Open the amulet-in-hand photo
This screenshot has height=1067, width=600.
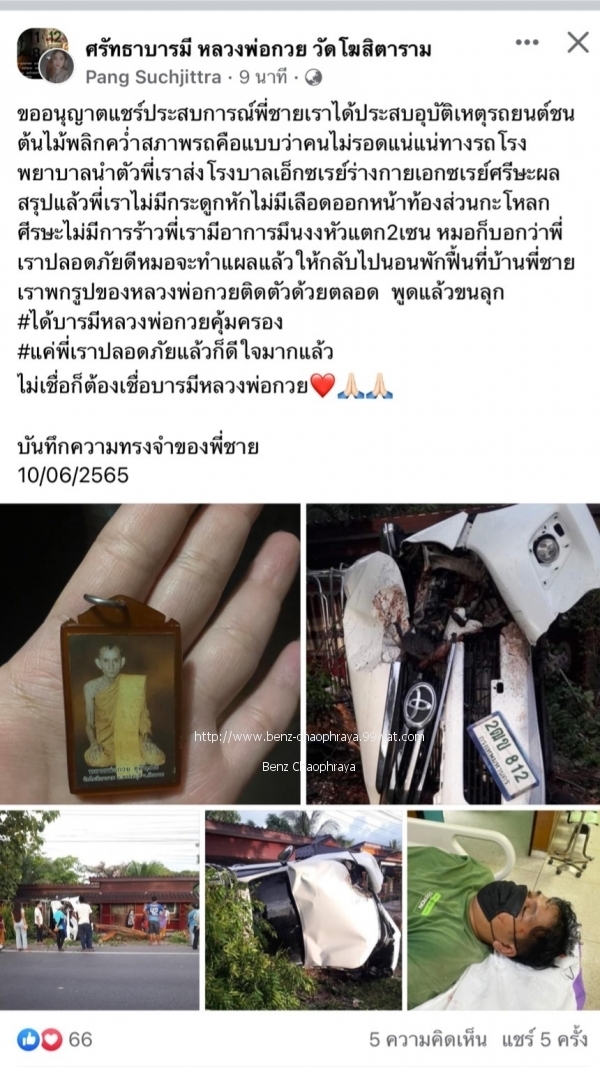(150, 653)
